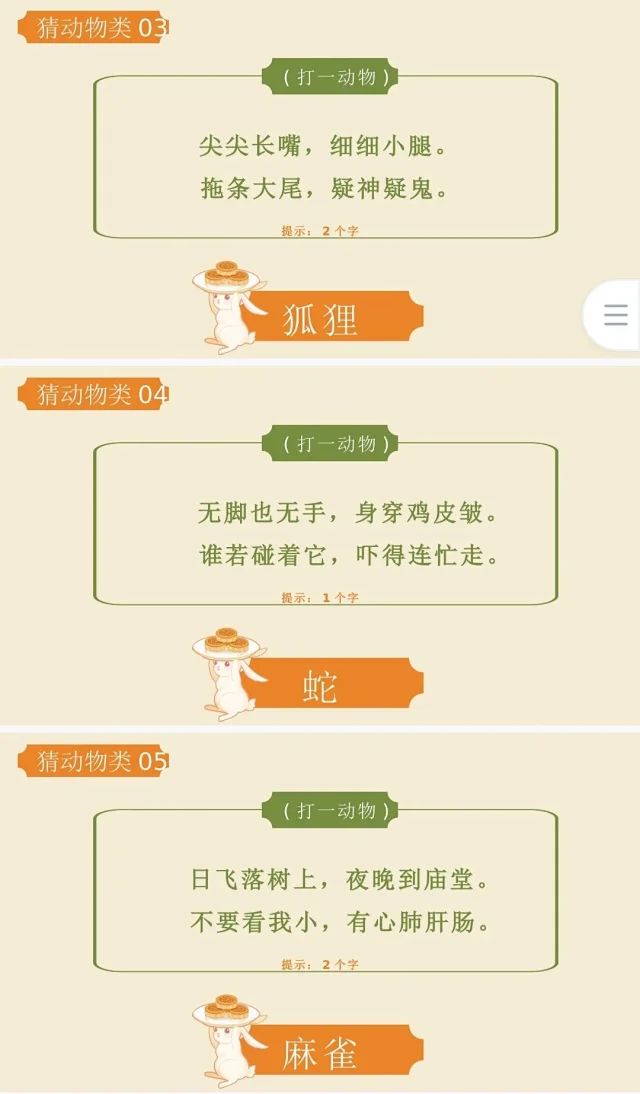640x1094 pixels.
Task: Open the floating hamburger menu button
Action: [615, 315]
